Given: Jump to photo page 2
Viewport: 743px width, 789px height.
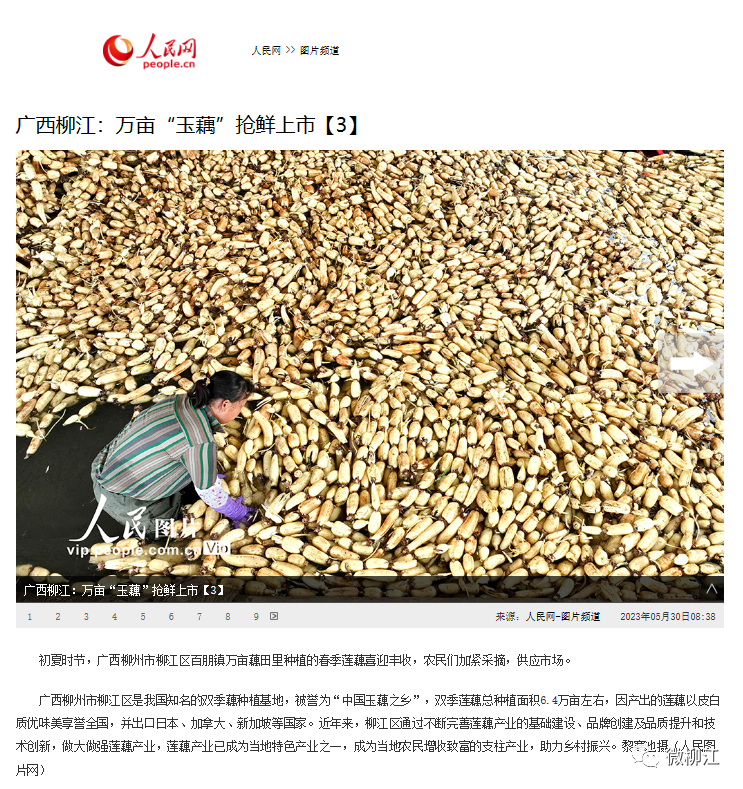Looking at the screenshot, I should click(x=58, y=617).
